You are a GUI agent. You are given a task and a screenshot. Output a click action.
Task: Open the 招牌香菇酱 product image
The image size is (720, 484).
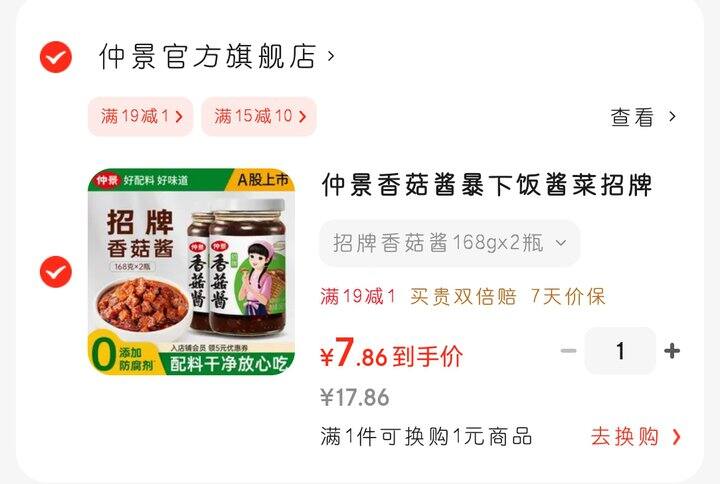[x=191, y=271]
